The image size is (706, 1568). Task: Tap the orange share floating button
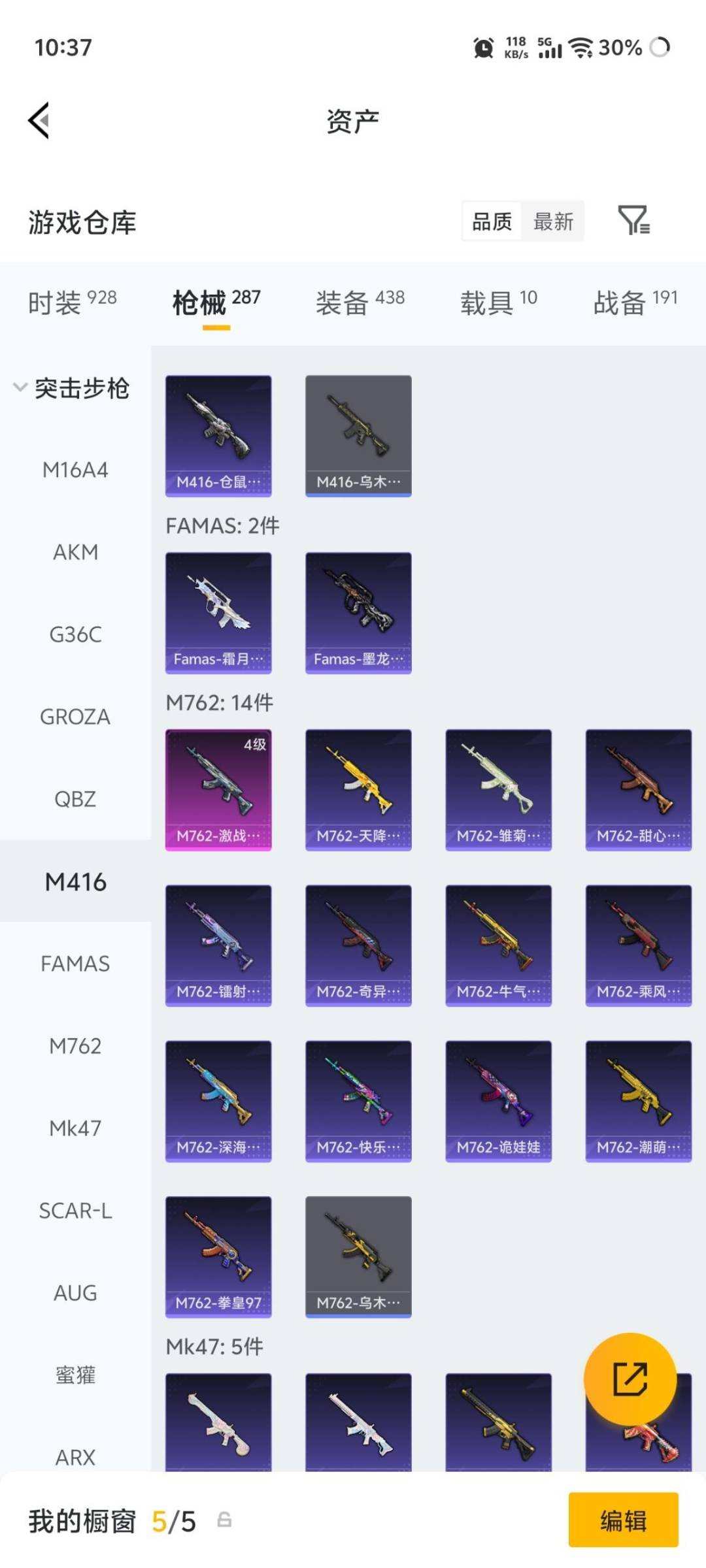630,1379
